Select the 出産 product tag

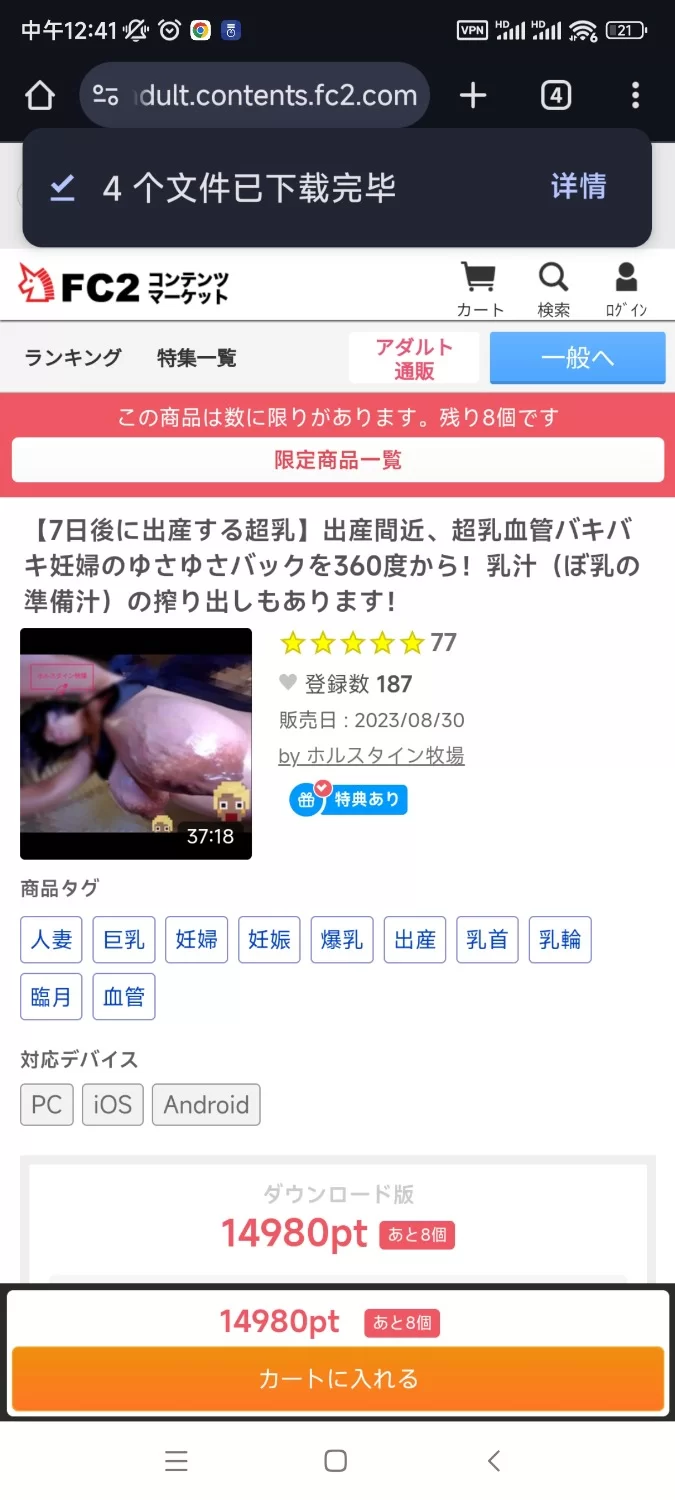pos(414,940)
